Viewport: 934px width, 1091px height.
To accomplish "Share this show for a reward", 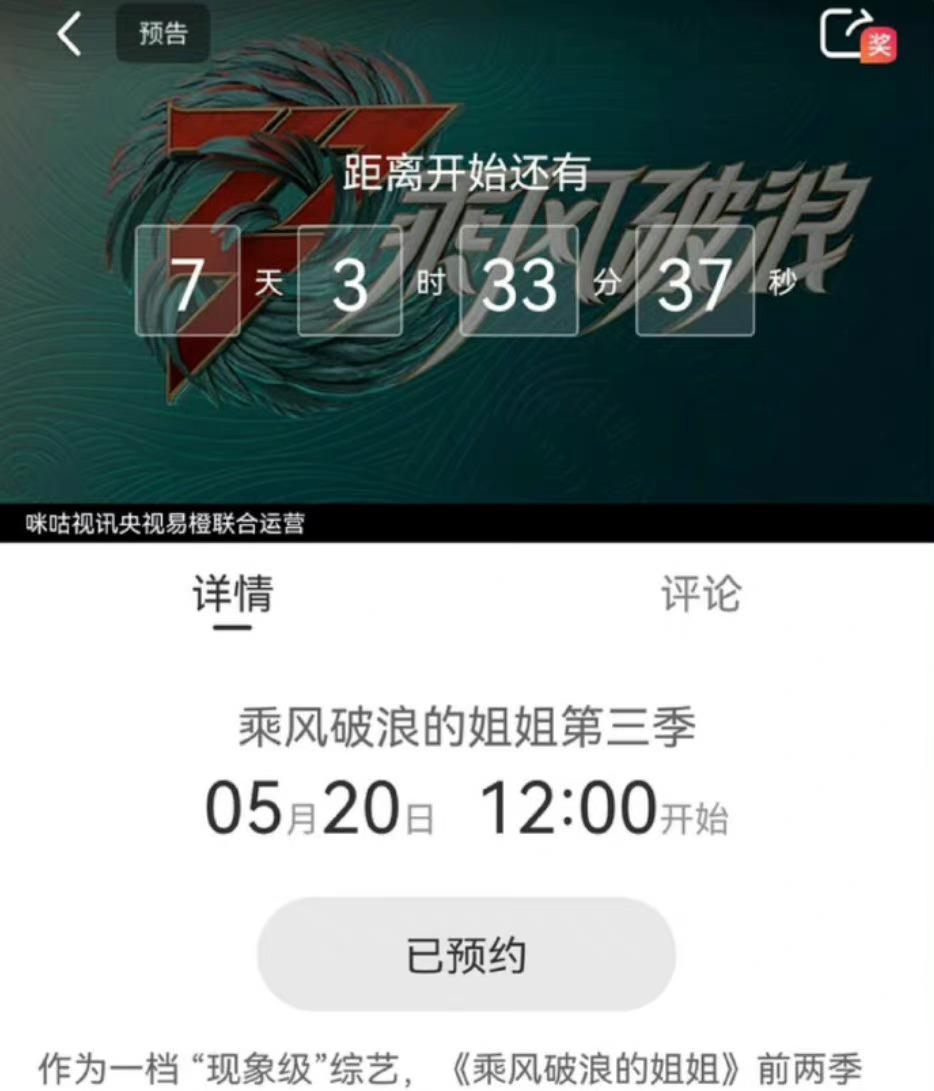I will point(855,36).
